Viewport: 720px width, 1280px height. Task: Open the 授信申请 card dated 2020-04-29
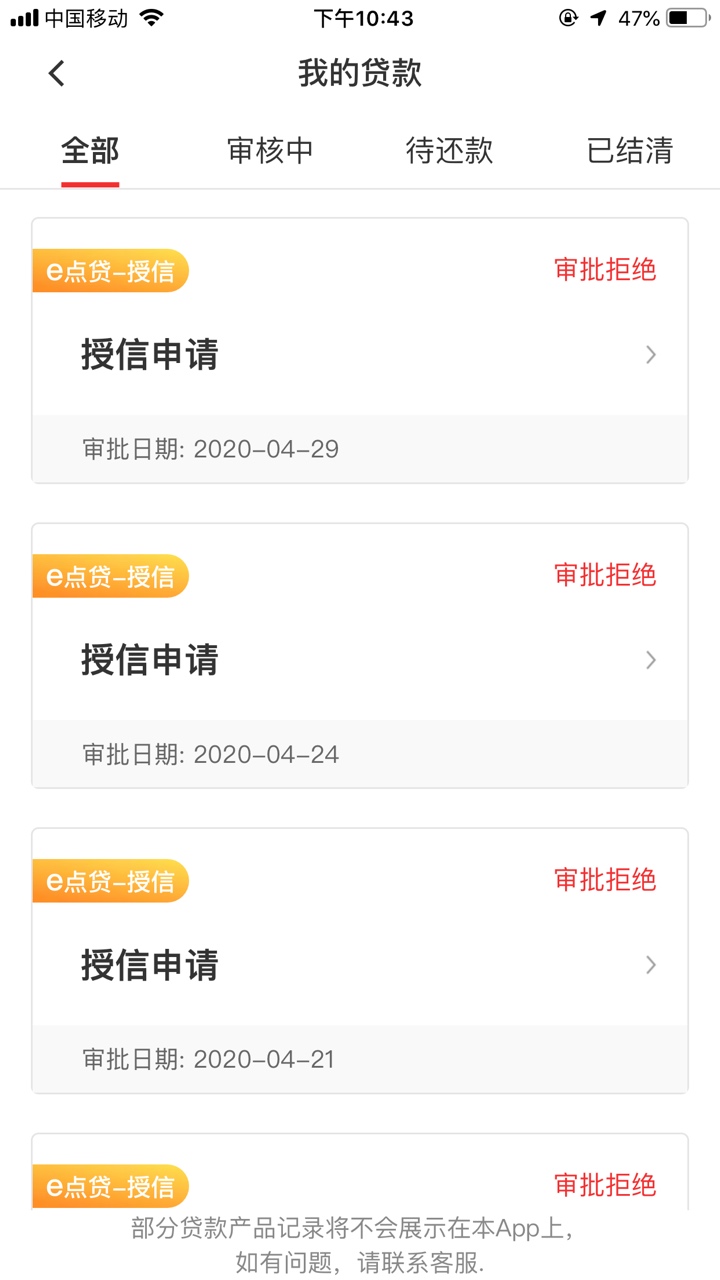tap(360, 351)
